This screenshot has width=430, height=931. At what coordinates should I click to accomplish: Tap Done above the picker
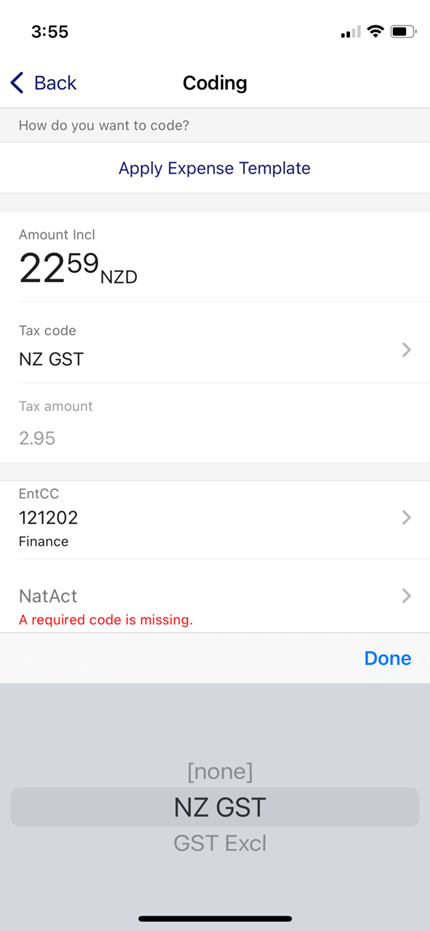point(387,658)
